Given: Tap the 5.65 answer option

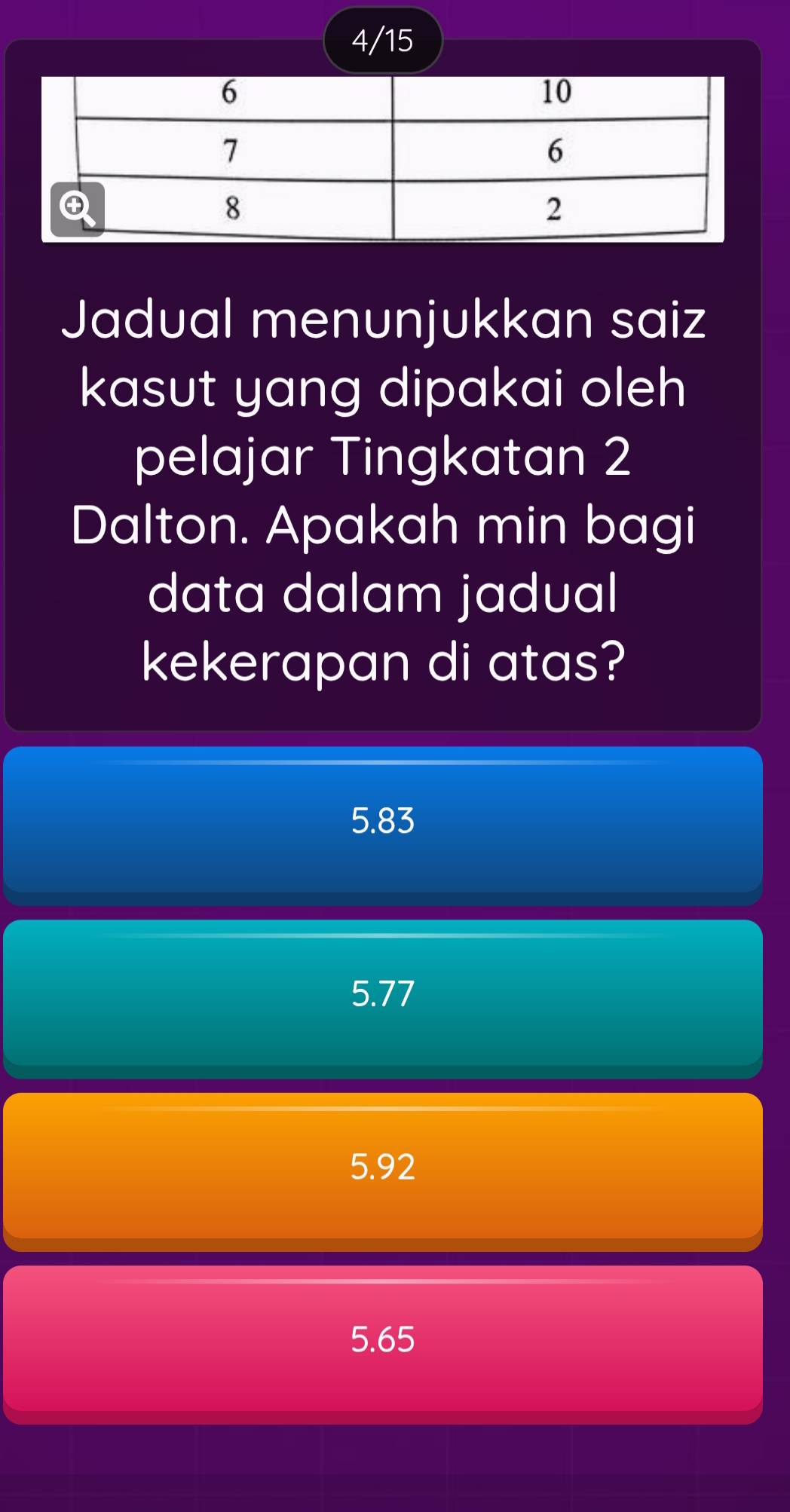Looking at the screenshot, I should click(x=382, y=1340).
